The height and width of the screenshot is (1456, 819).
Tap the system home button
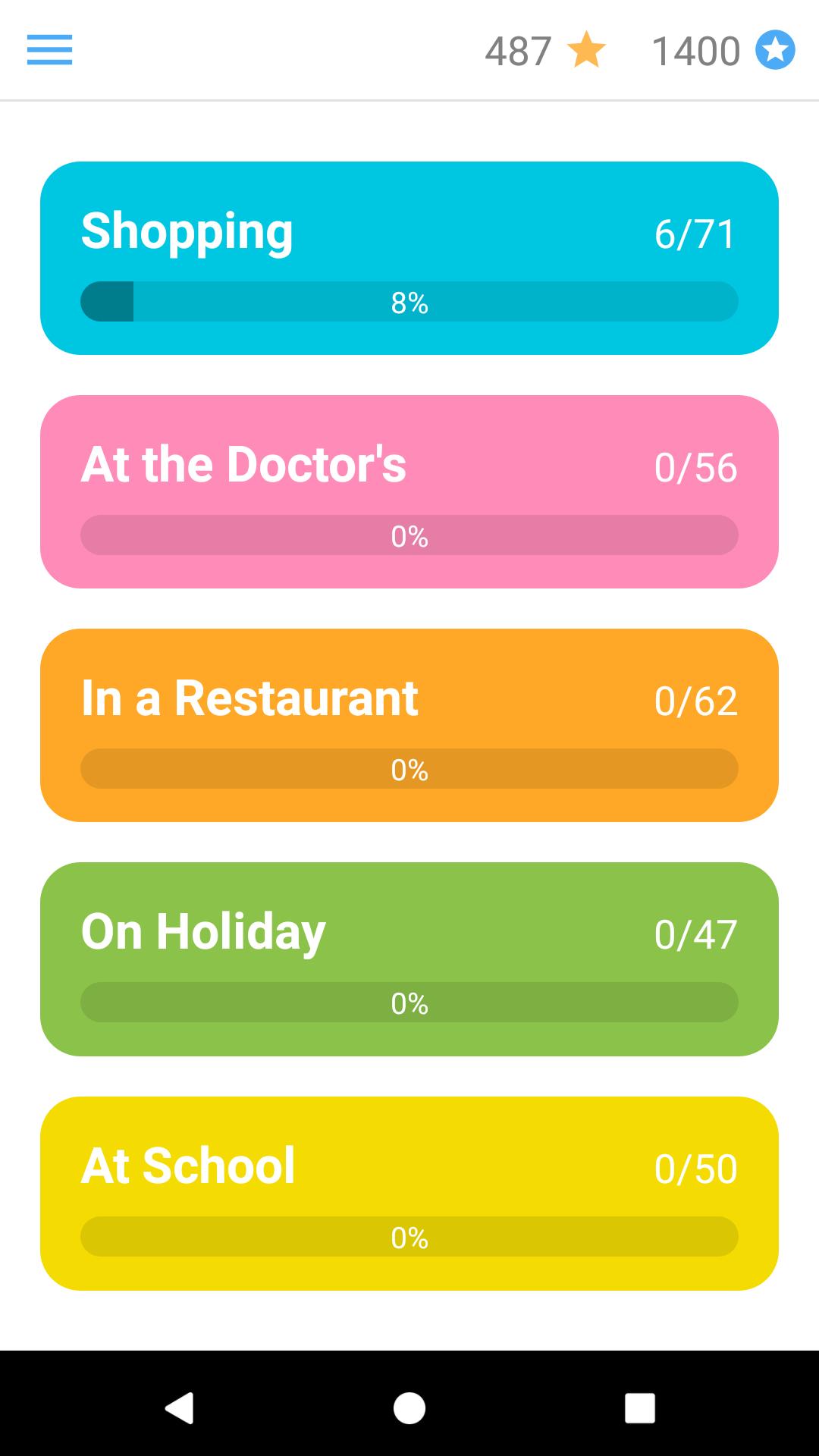click(409, 1408)
